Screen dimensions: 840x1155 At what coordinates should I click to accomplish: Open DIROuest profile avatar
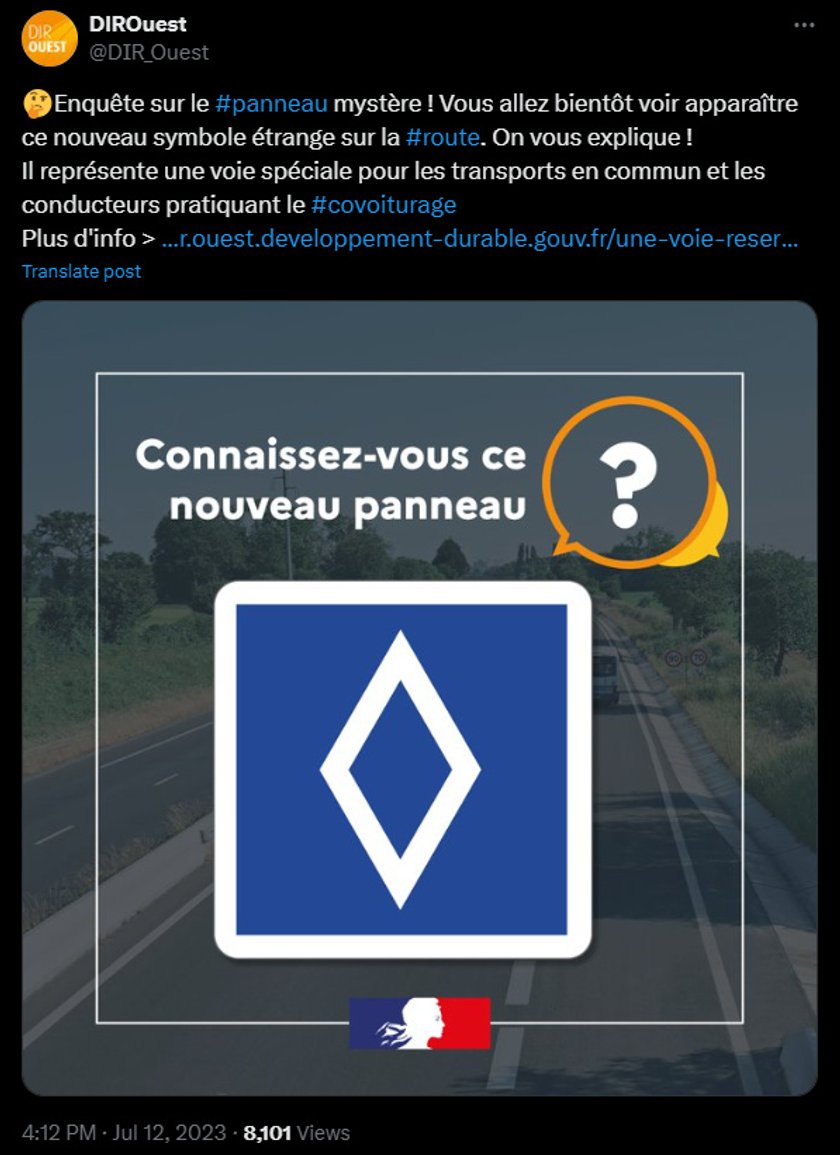[x=49, y=38]
